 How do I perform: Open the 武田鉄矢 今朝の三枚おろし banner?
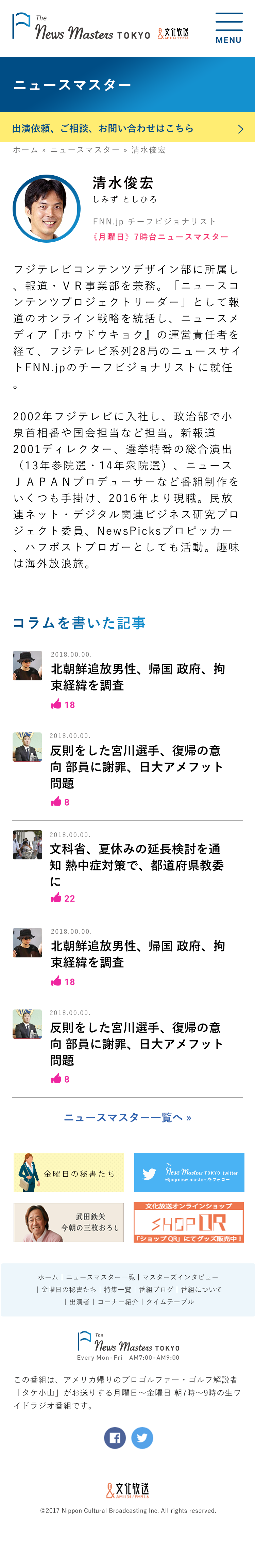click(x=68, y=1222)
